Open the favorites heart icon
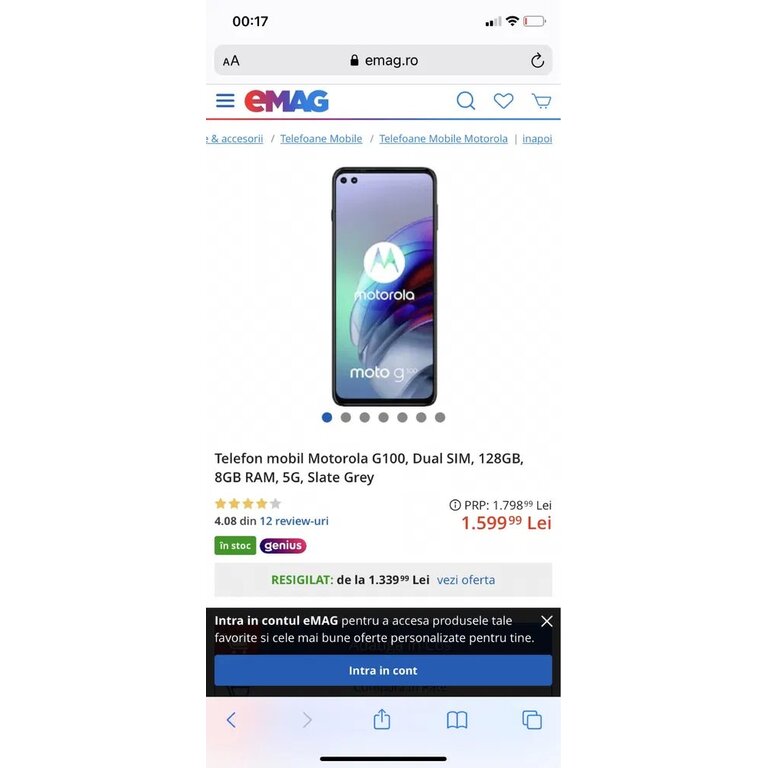The image size is (768, 768). 503,101
